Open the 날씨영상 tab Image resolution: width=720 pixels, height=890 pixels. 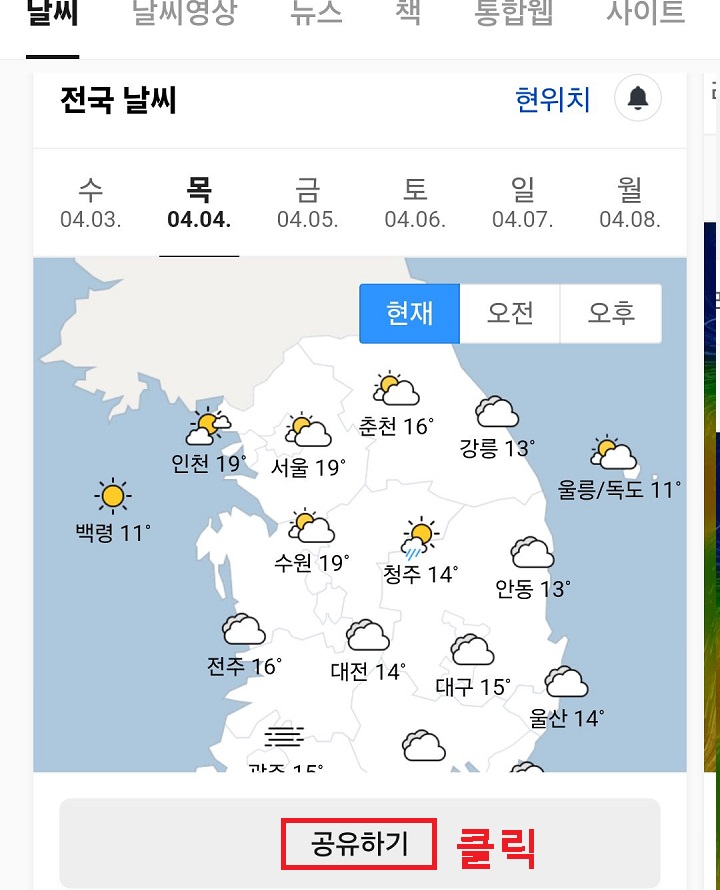183,11
